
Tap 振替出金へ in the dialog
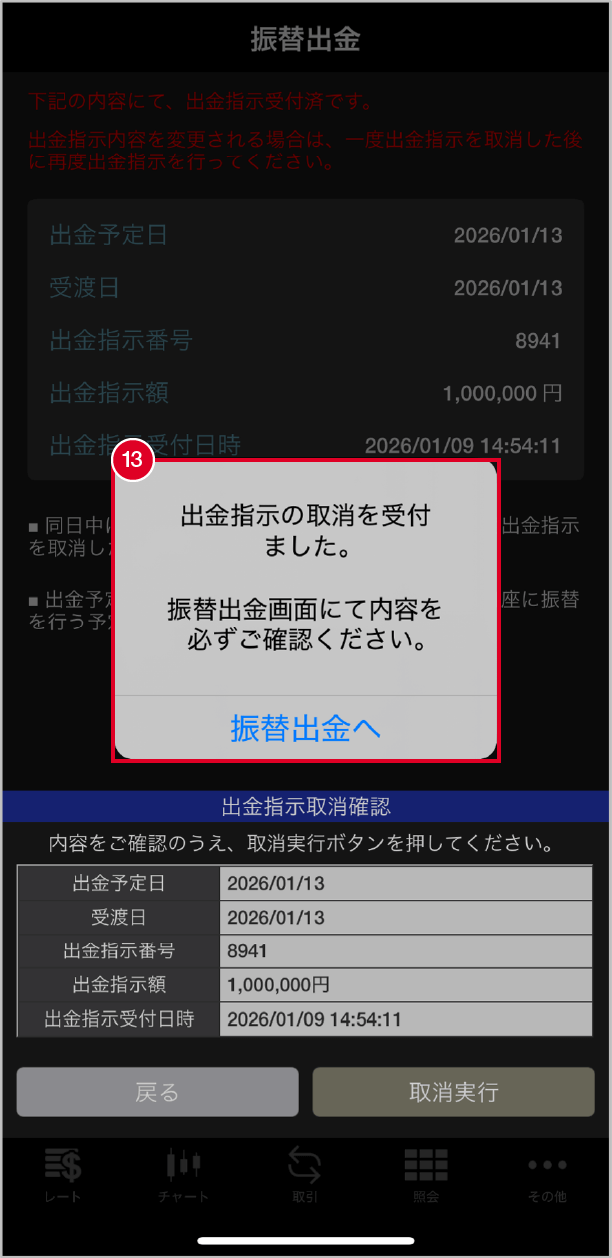[305, 728]
